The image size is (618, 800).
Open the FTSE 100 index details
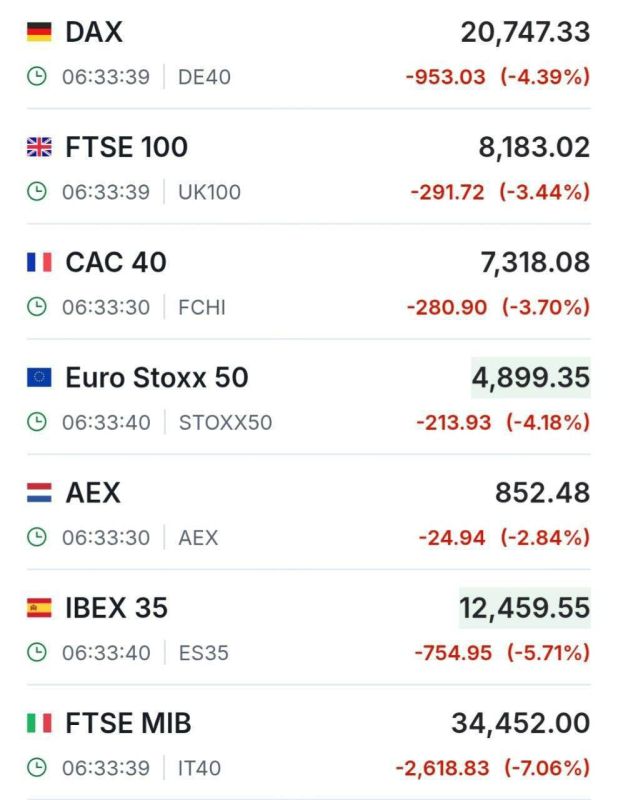coord(126,147)
